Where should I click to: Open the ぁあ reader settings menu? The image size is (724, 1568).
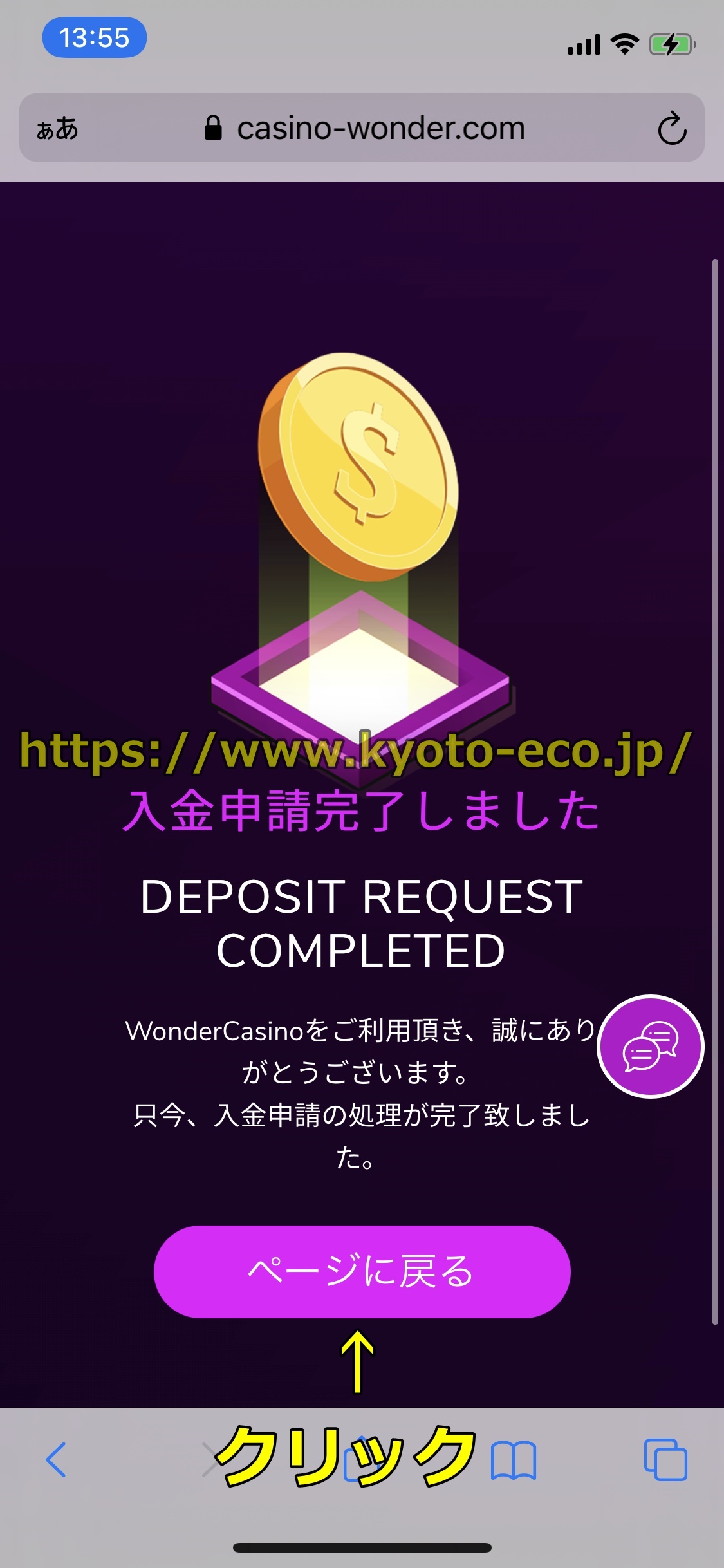coord(57,128)
